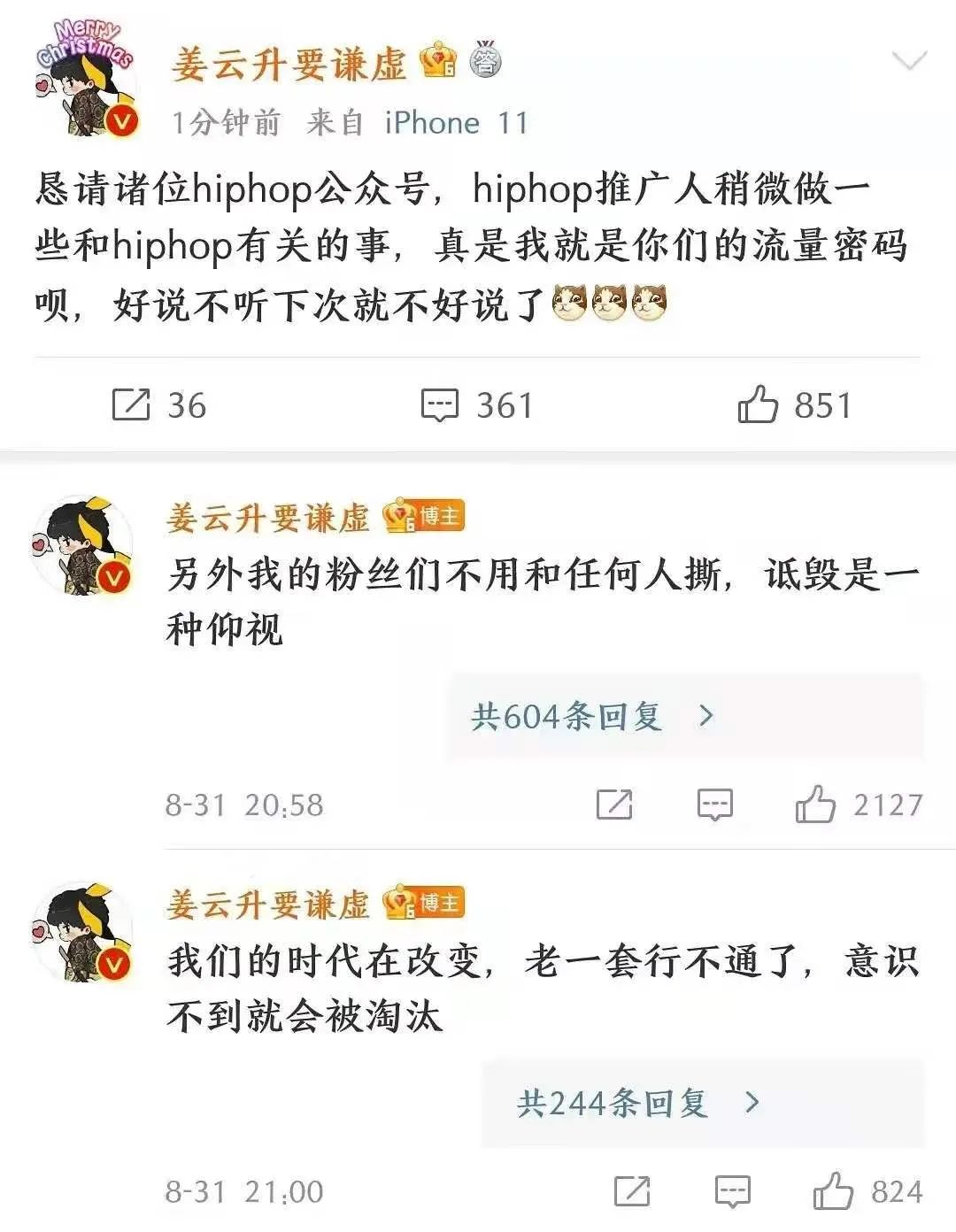Click the repost icon under the 20:58 reply
This screenshot has width=956, height=1232.
pyautogui.click(x=613, y=804)
